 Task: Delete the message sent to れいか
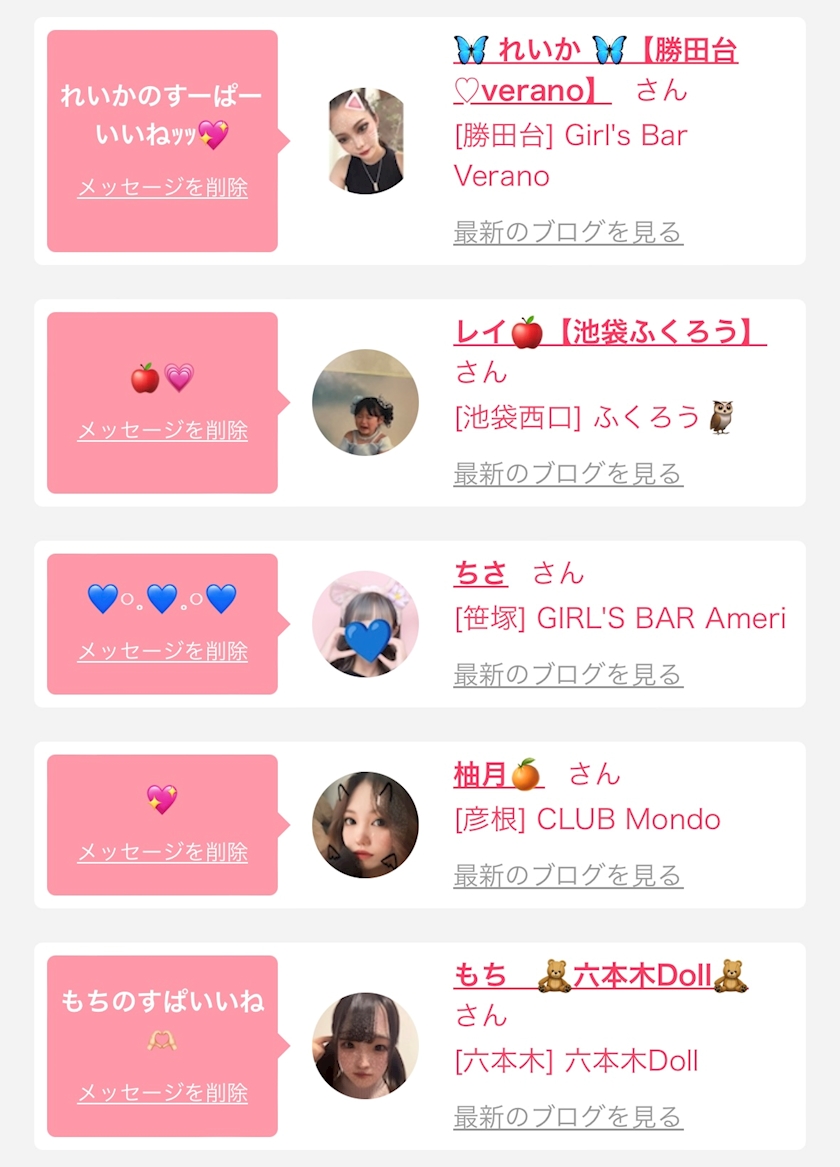click(162, 188)
